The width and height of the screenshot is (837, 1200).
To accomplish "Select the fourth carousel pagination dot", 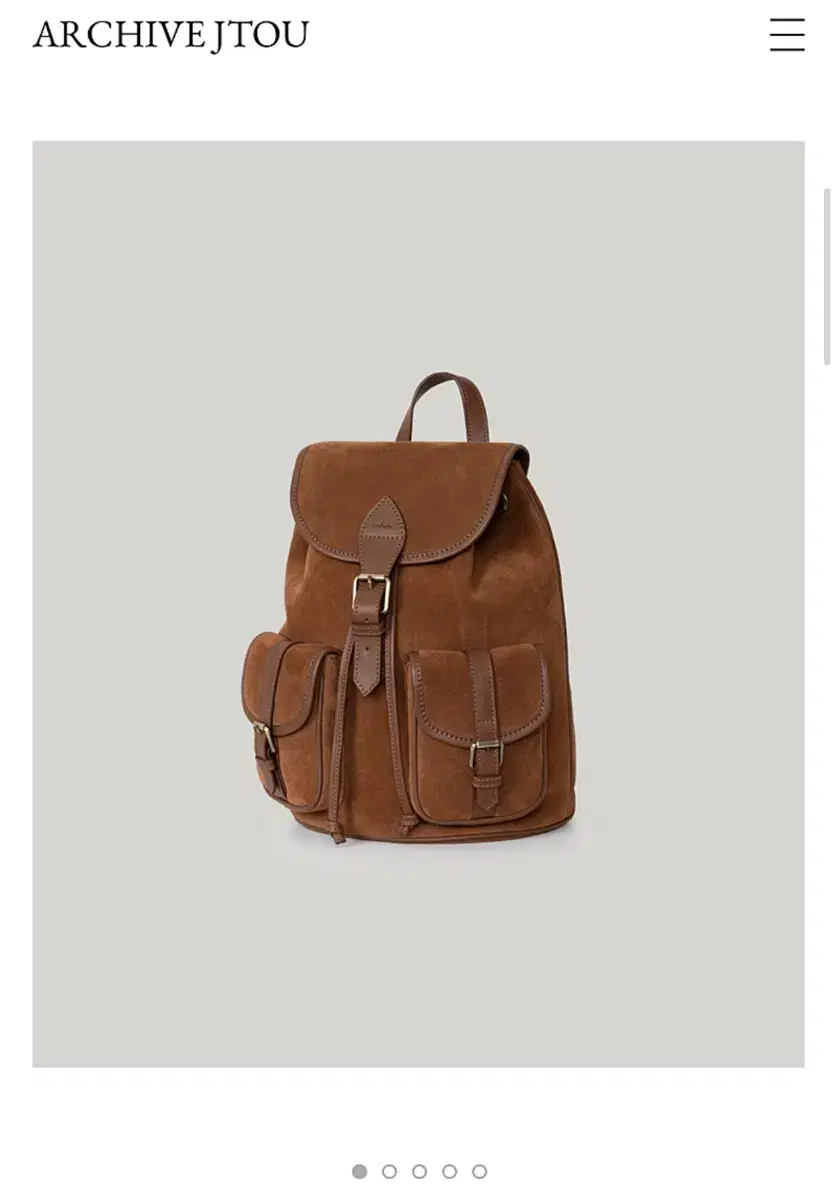I will (450, 1171).
